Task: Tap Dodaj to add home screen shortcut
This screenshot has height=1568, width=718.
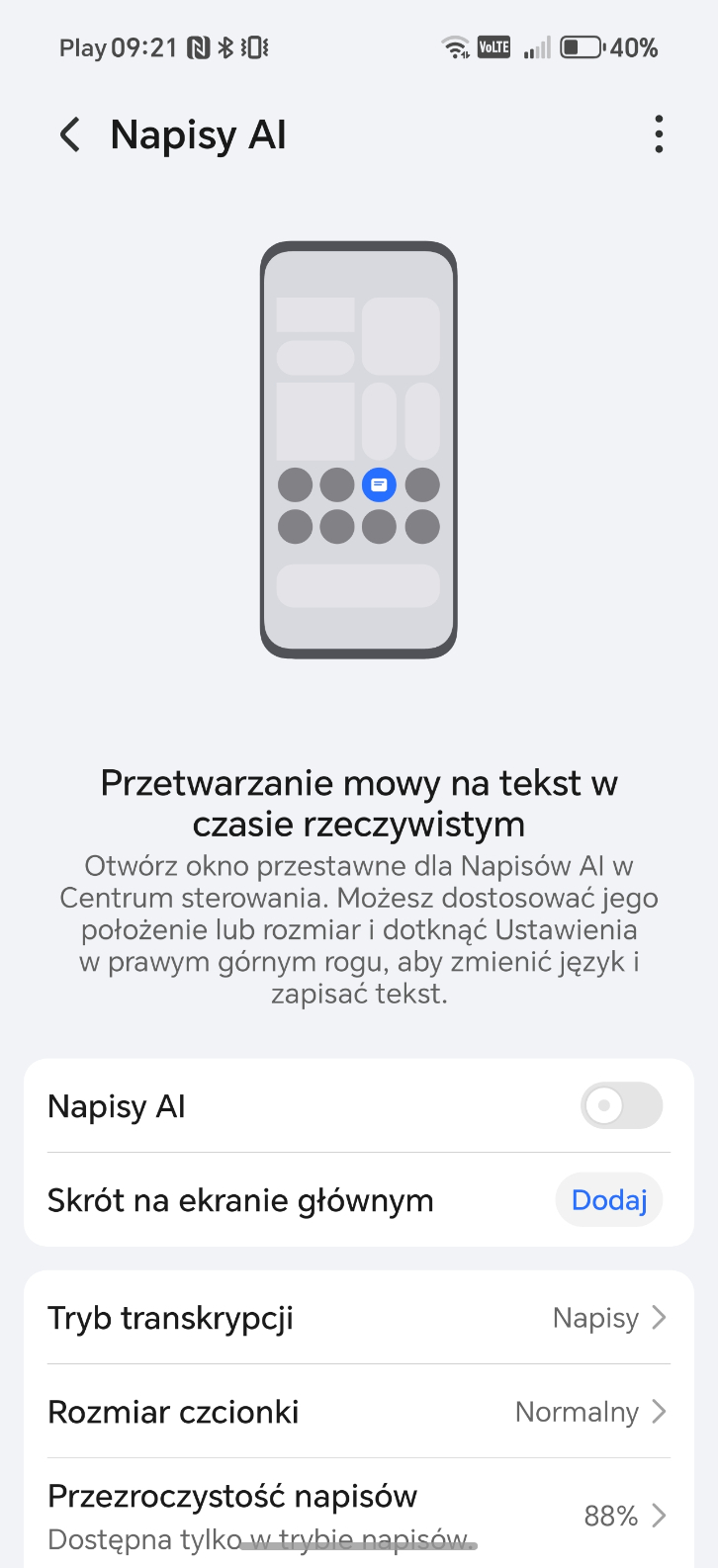Action: (x=608, y=1200)
